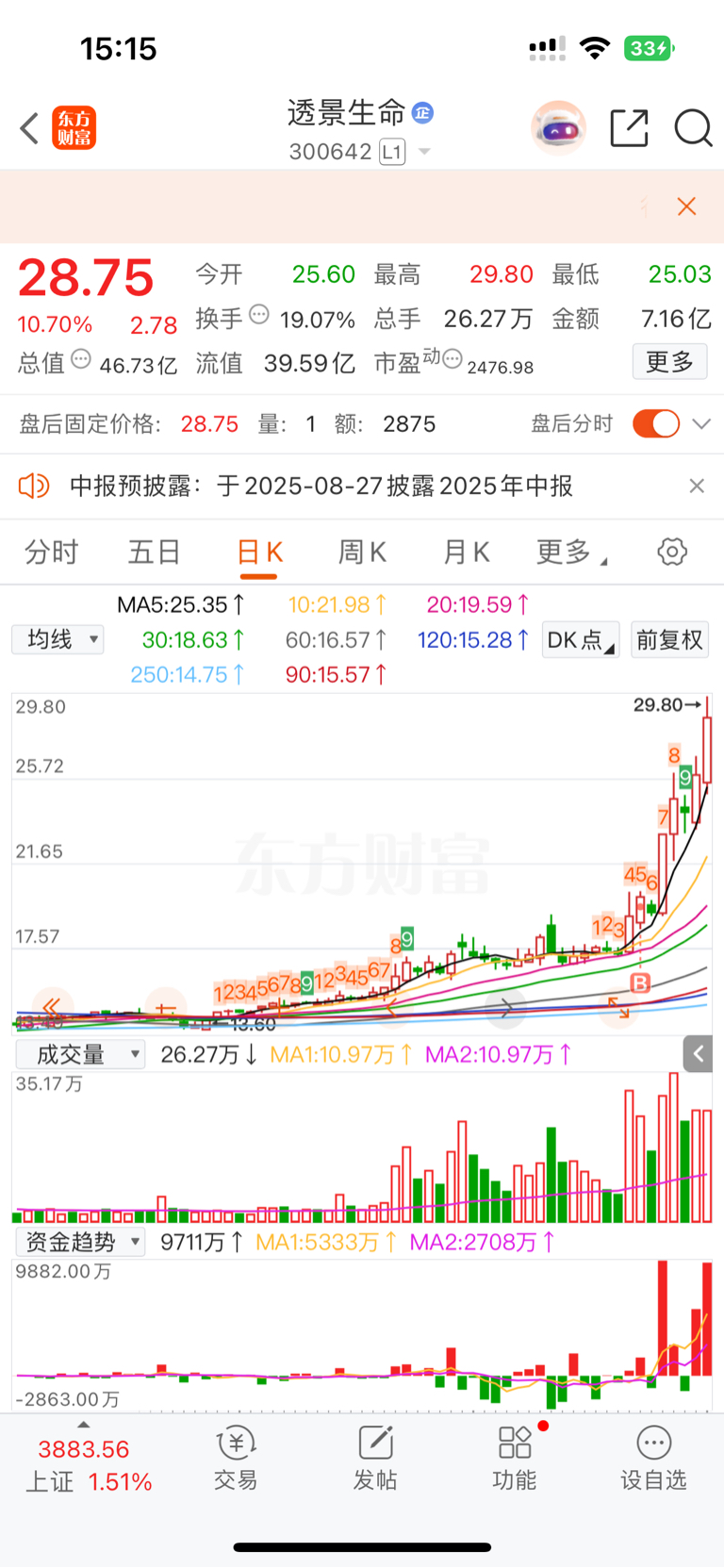Image resolution: width=724 pixels, height=1568 pixels.
Task: Open the 交易 tab at bottom
Action: (x=236, y=1458)
